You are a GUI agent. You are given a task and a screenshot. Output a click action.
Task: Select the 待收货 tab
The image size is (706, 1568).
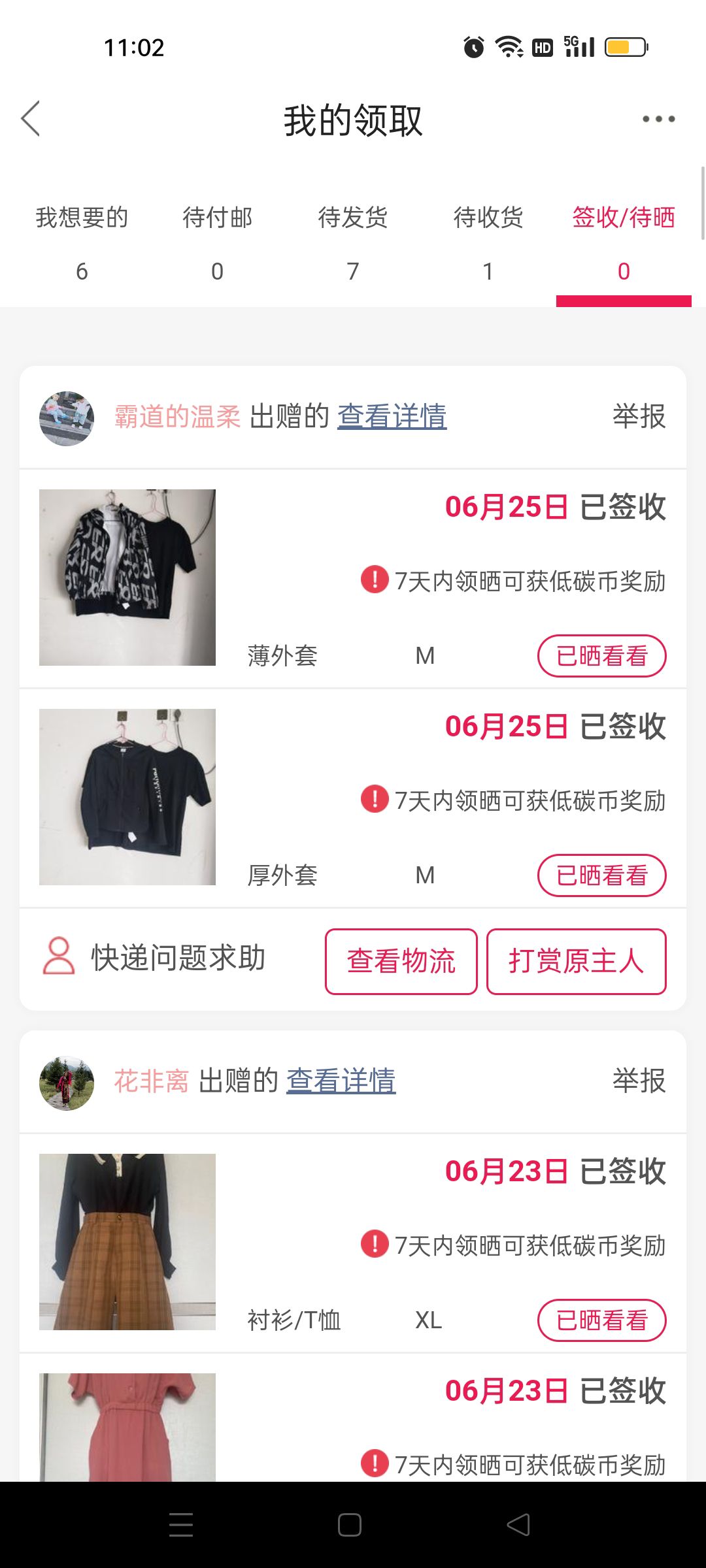coord(488,242)
